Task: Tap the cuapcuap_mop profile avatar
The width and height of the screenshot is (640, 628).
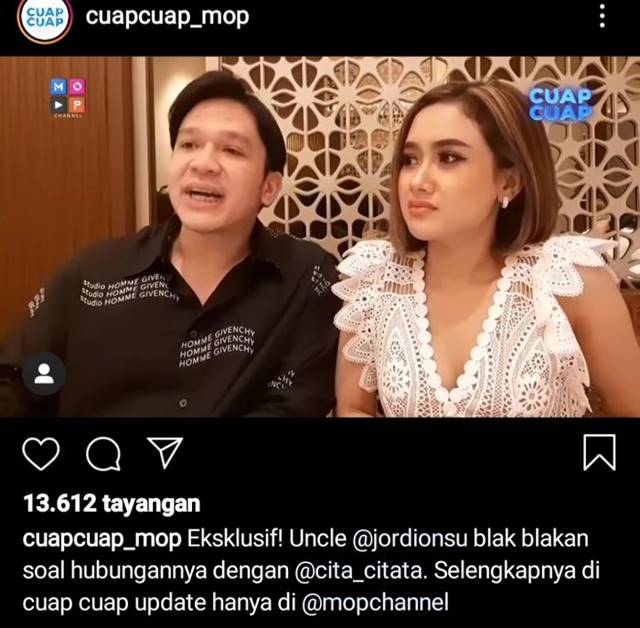Action: tap(42, 20)
